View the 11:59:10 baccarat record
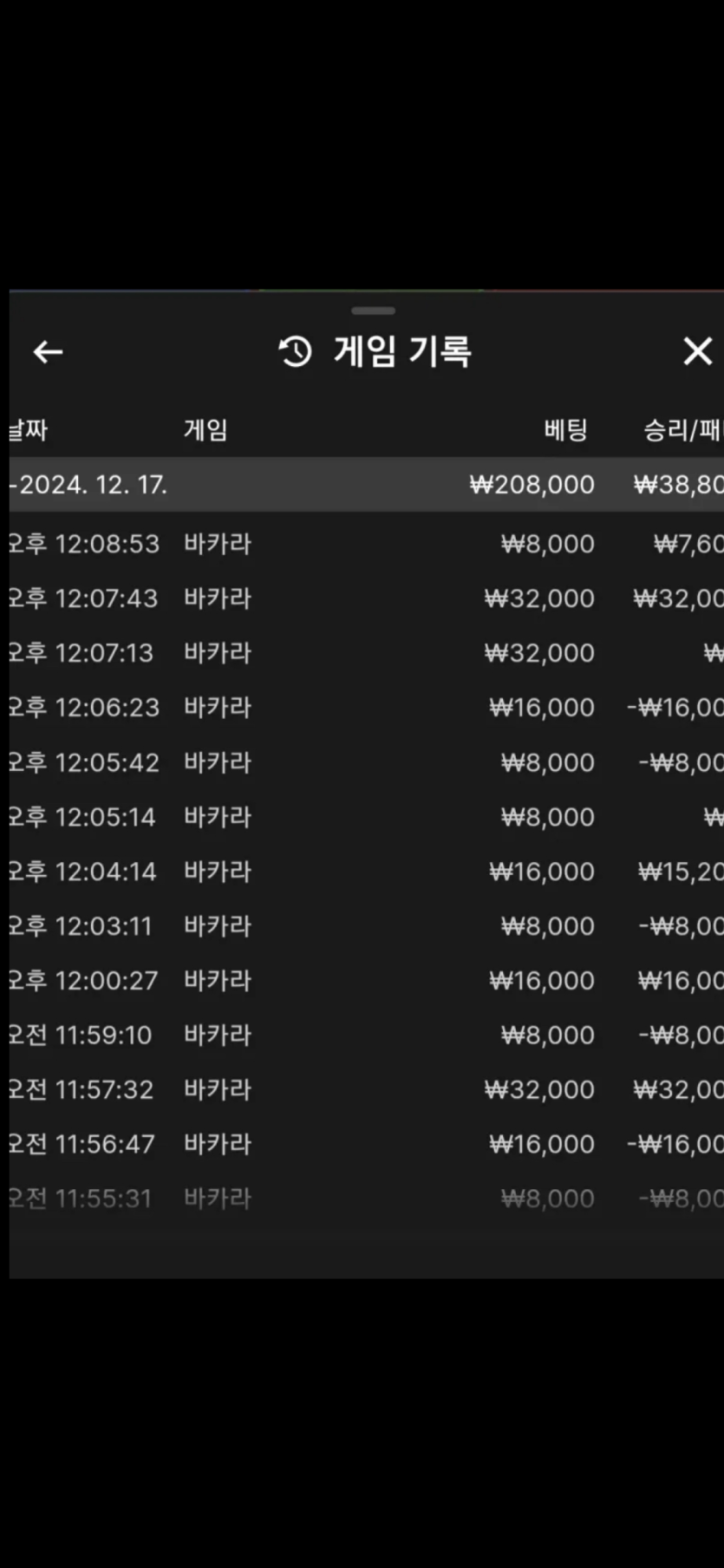 367,1036
